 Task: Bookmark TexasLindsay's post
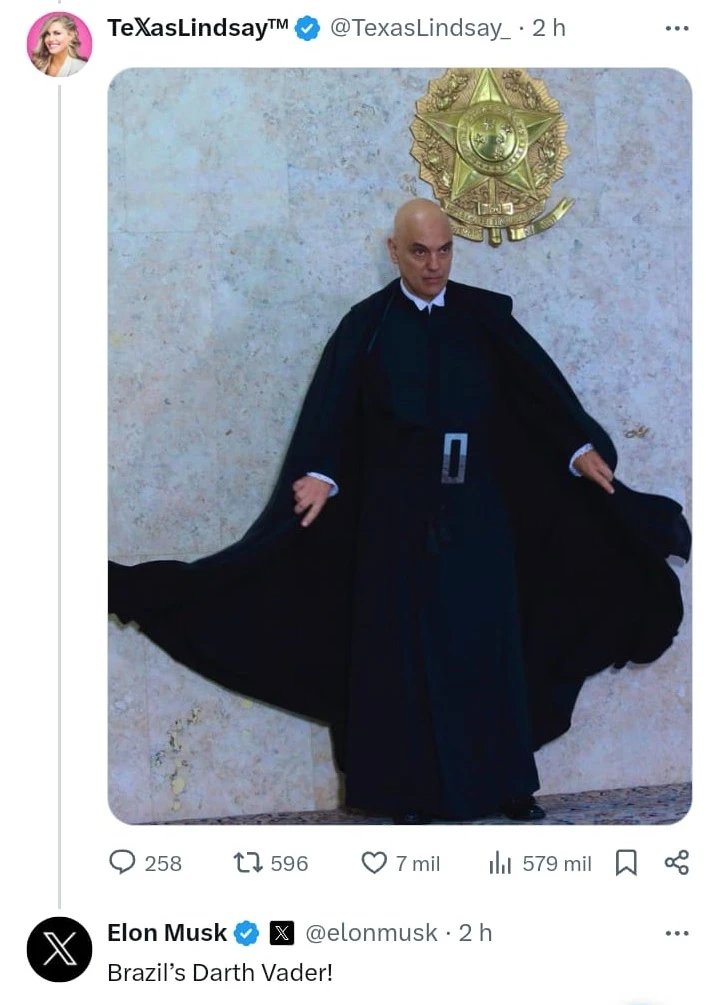tap(626, 862)
